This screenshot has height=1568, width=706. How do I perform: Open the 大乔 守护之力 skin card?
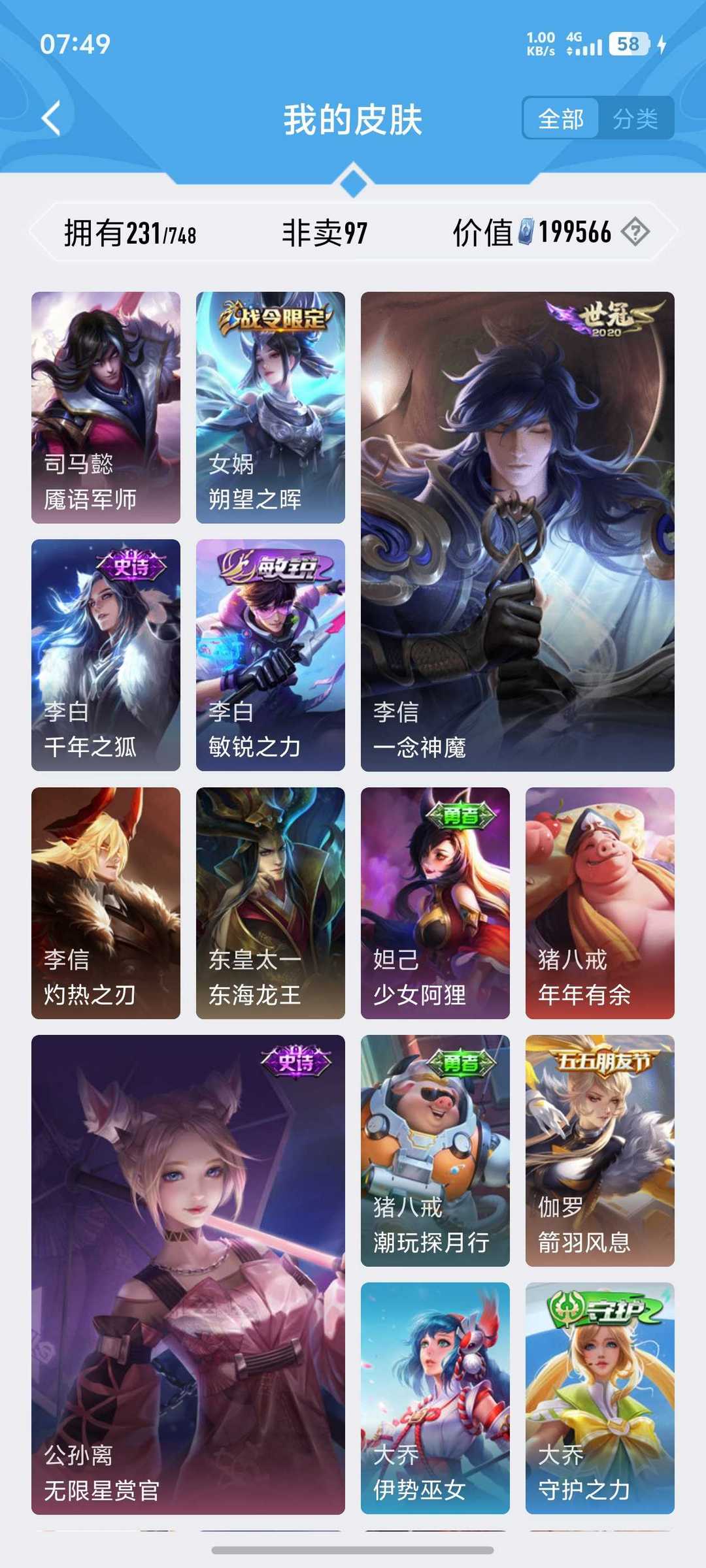tap(599, 1398)
